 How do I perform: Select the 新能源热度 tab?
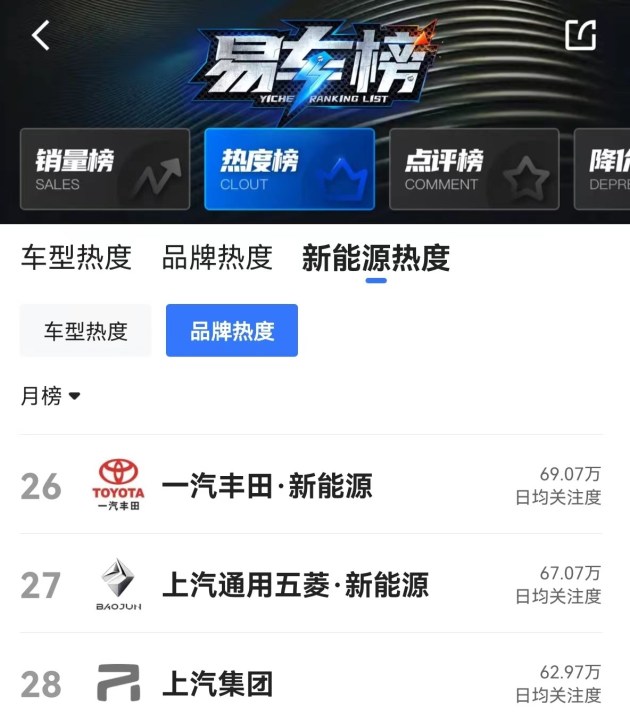point(375,258)
